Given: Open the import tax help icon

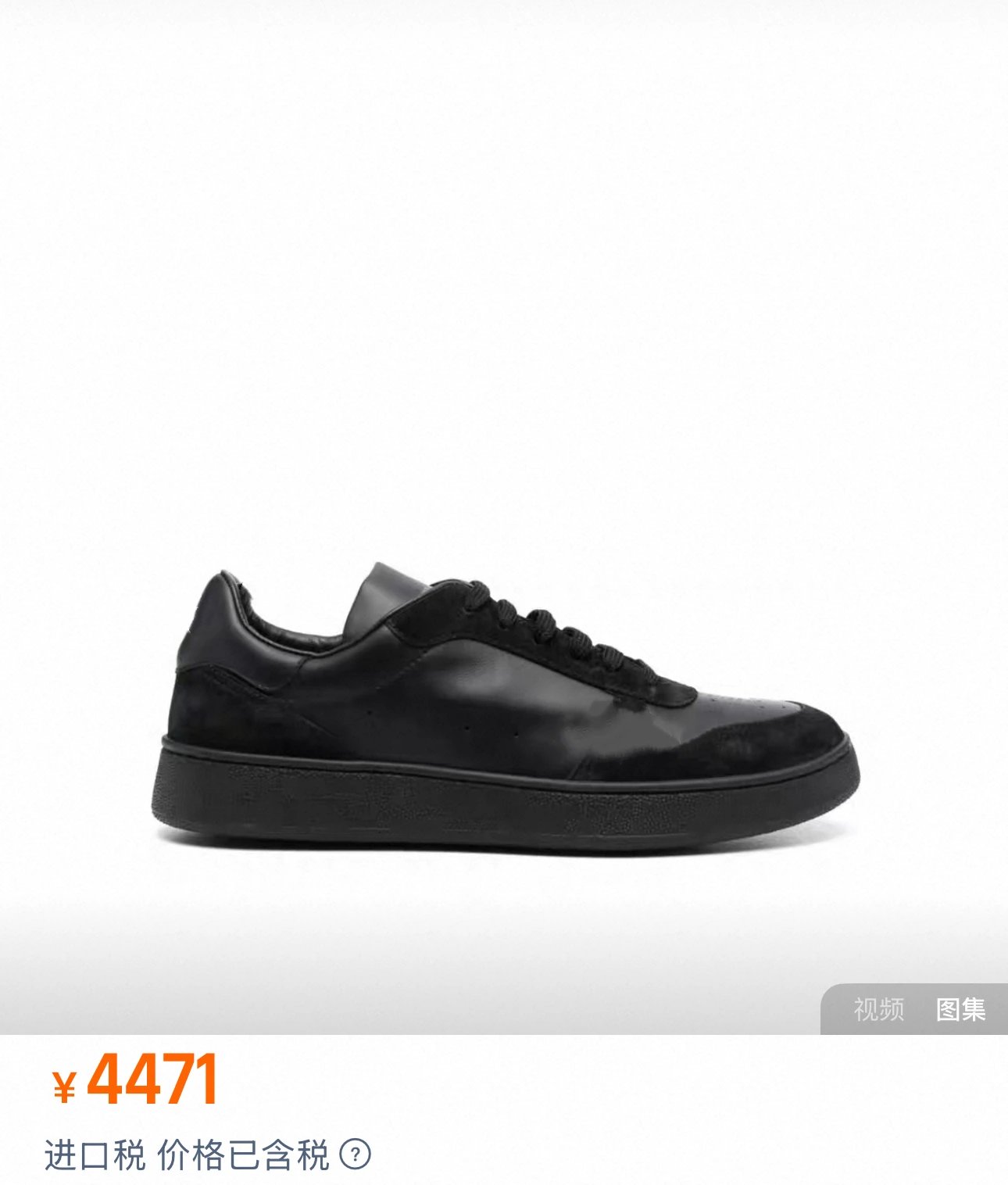Looking at the screenshot, I should click(356, 1155).
